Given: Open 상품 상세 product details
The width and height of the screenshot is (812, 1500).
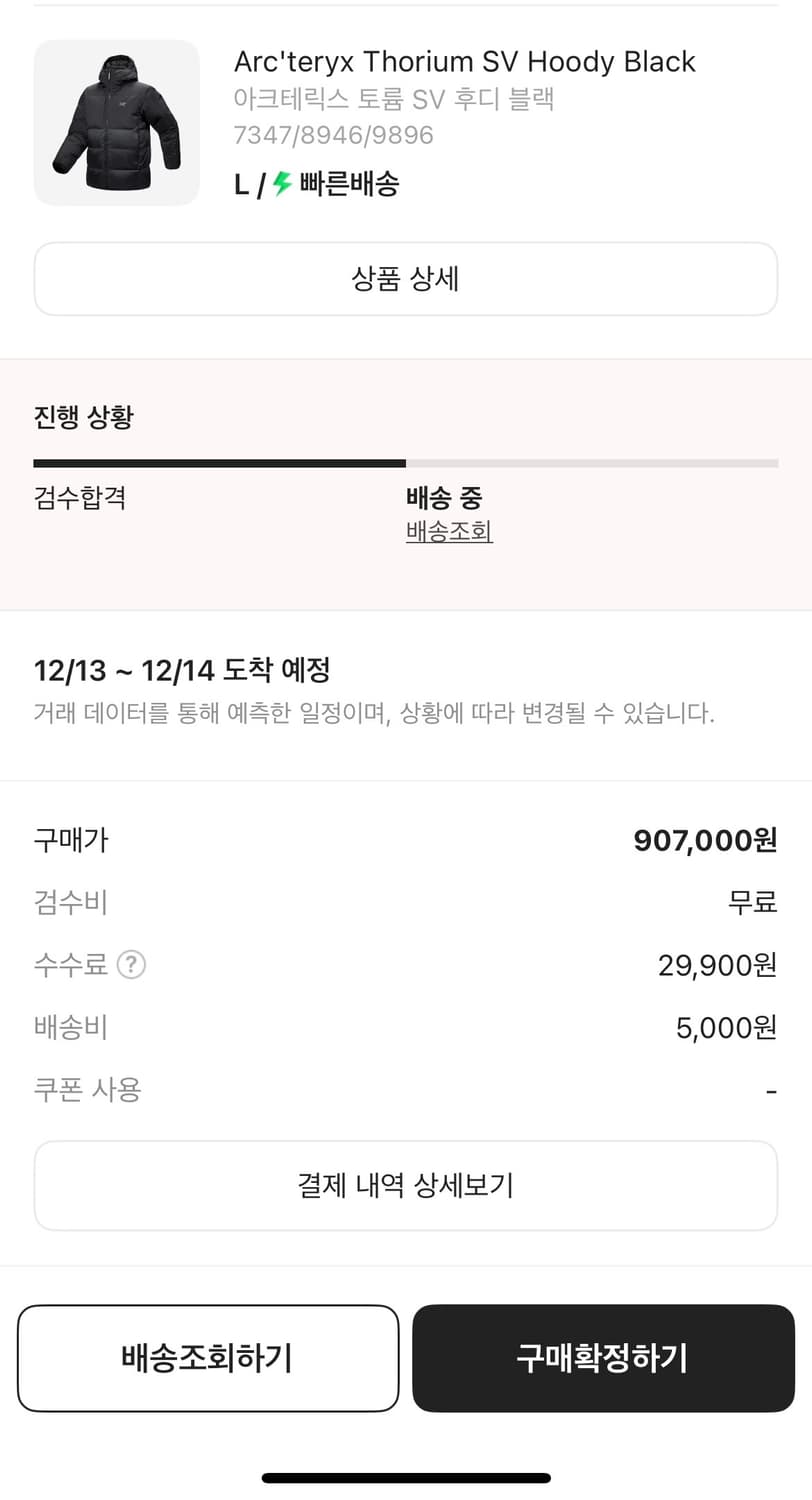Looking at the screenshot, I should (406, 278).
